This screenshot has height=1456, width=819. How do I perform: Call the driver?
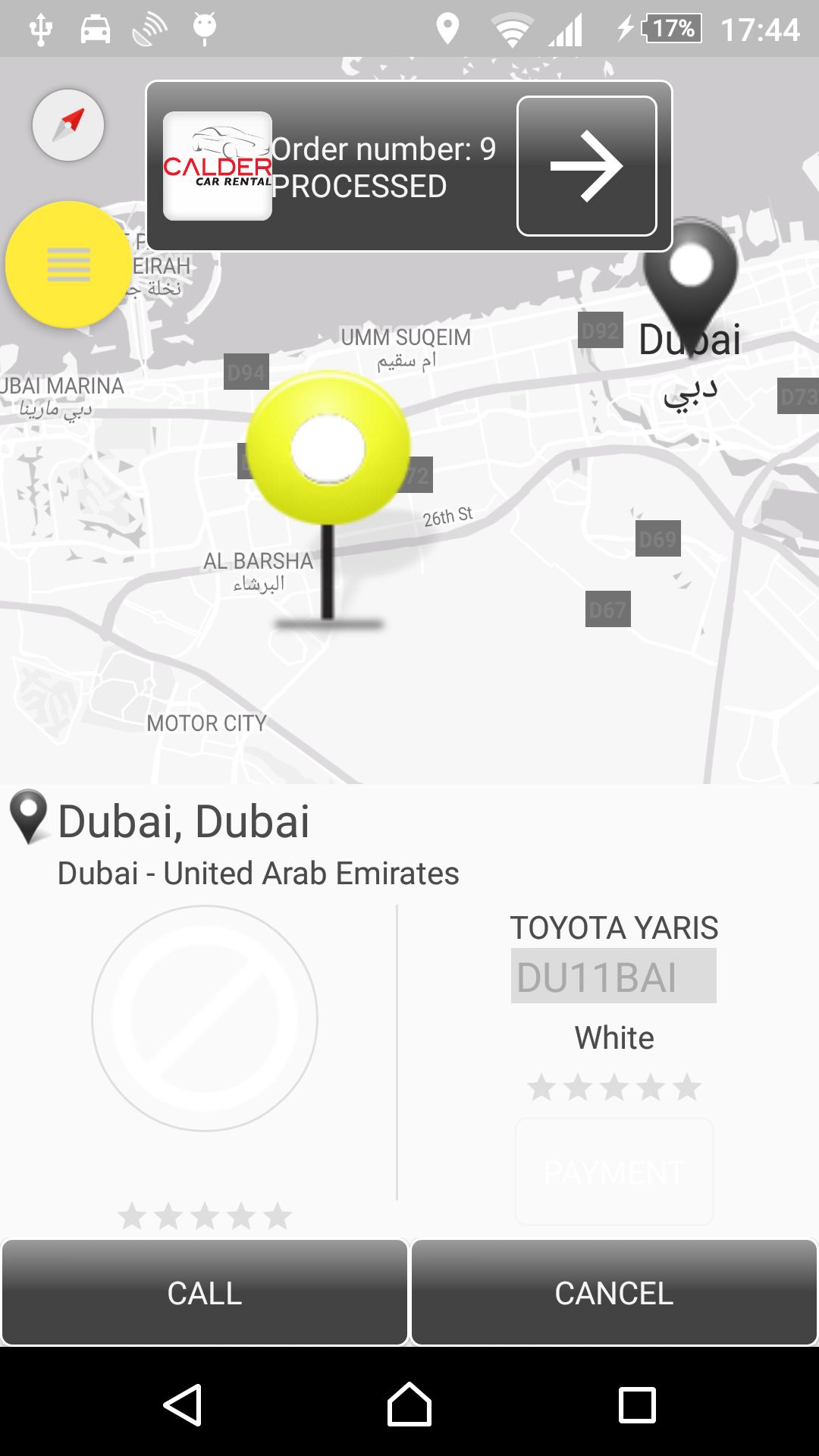[205, 1292]
